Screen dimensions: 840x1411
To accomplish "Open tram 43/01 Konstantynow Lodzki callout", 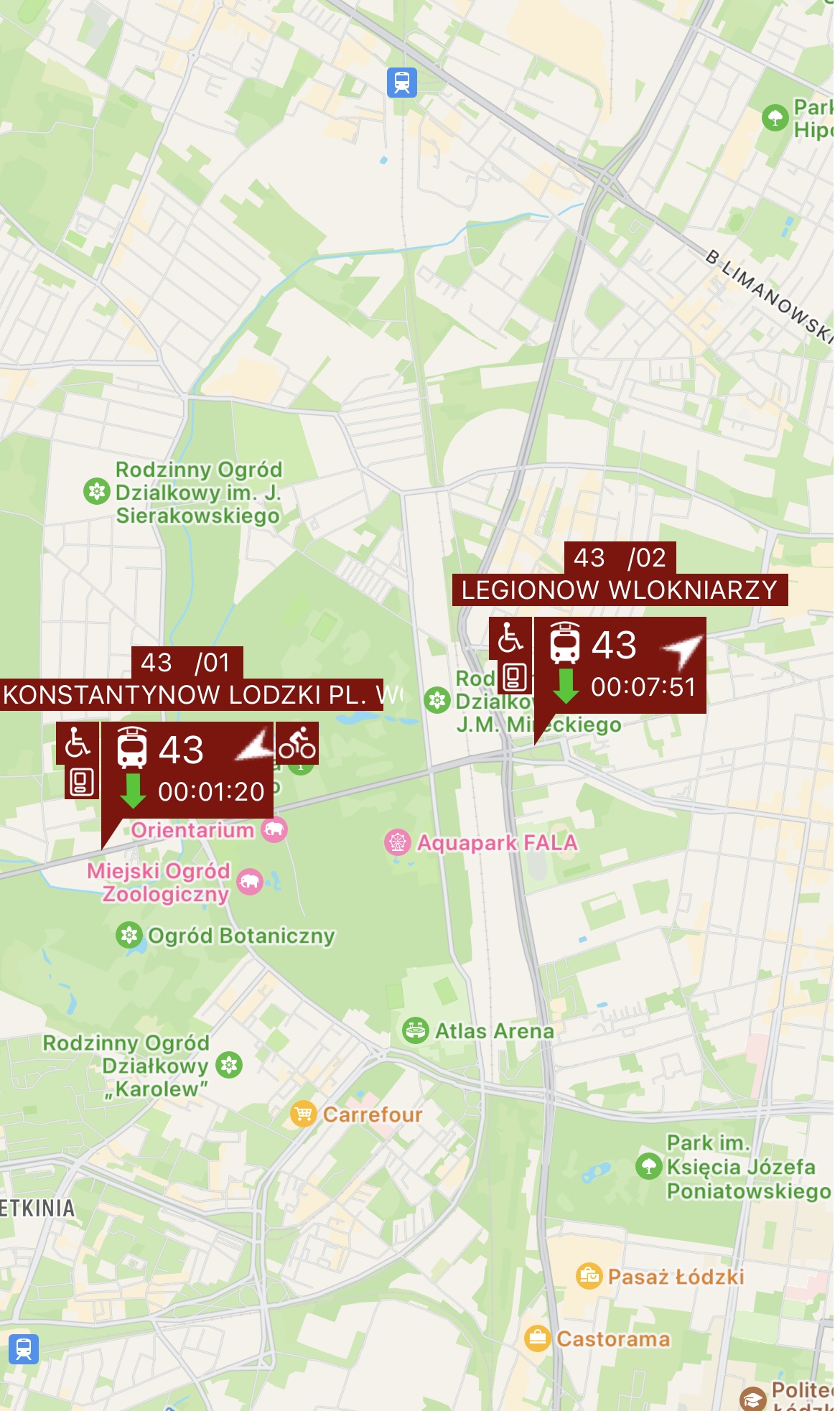I will [187, 770].
